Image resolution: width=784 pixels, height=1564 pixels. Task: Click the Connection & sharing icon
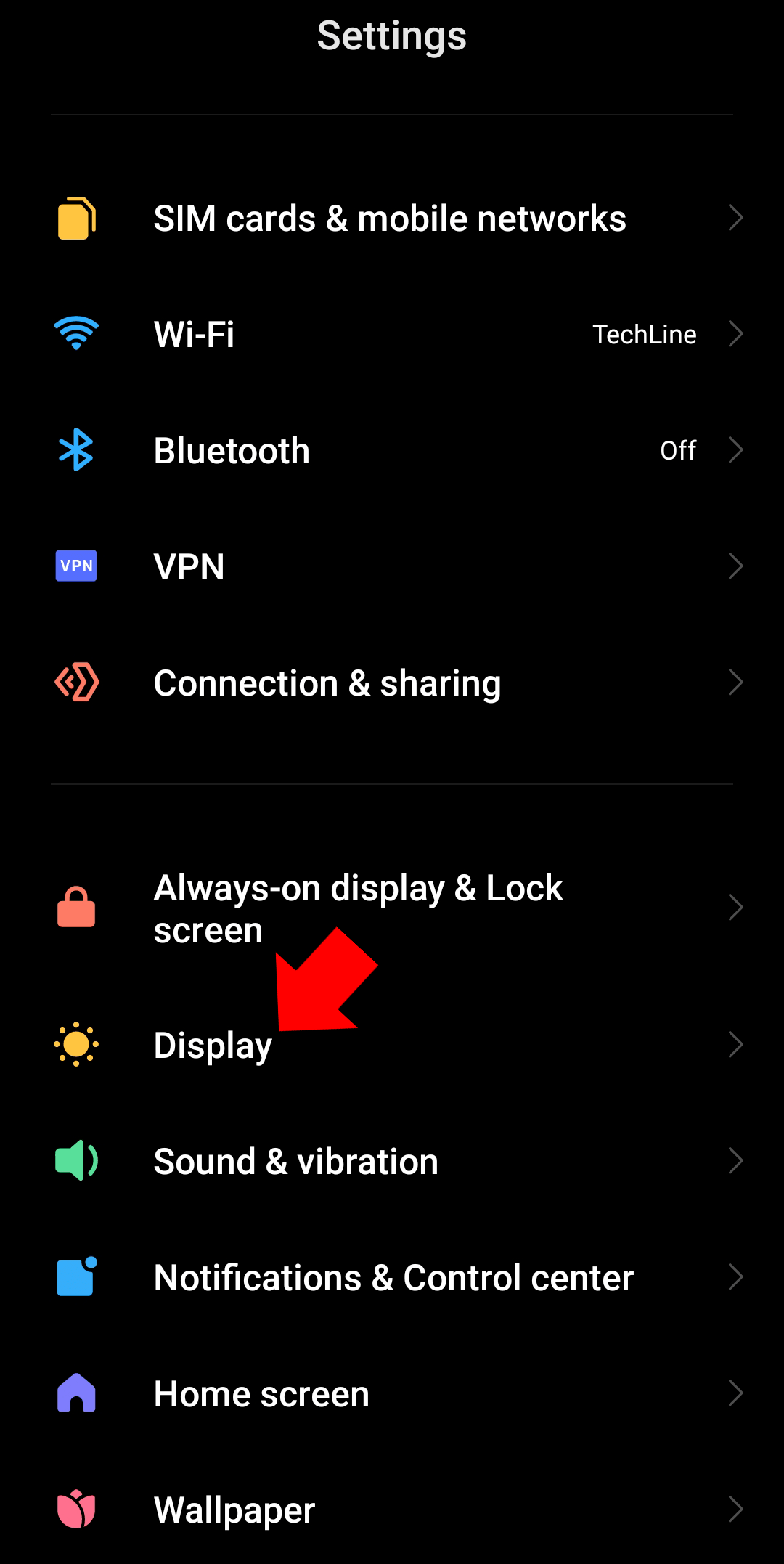tap(75, 682)
